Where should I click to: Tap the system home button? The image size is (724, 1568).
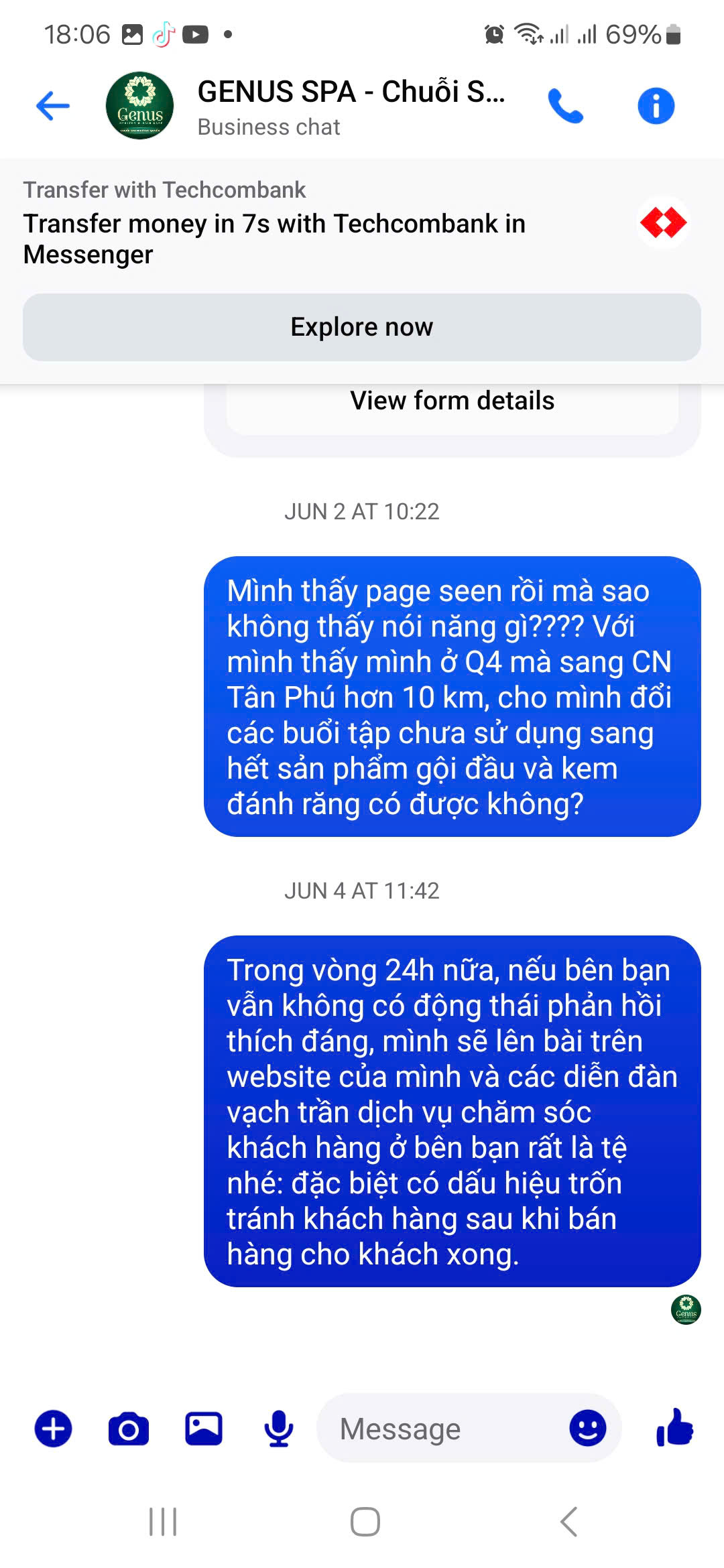365,1522
